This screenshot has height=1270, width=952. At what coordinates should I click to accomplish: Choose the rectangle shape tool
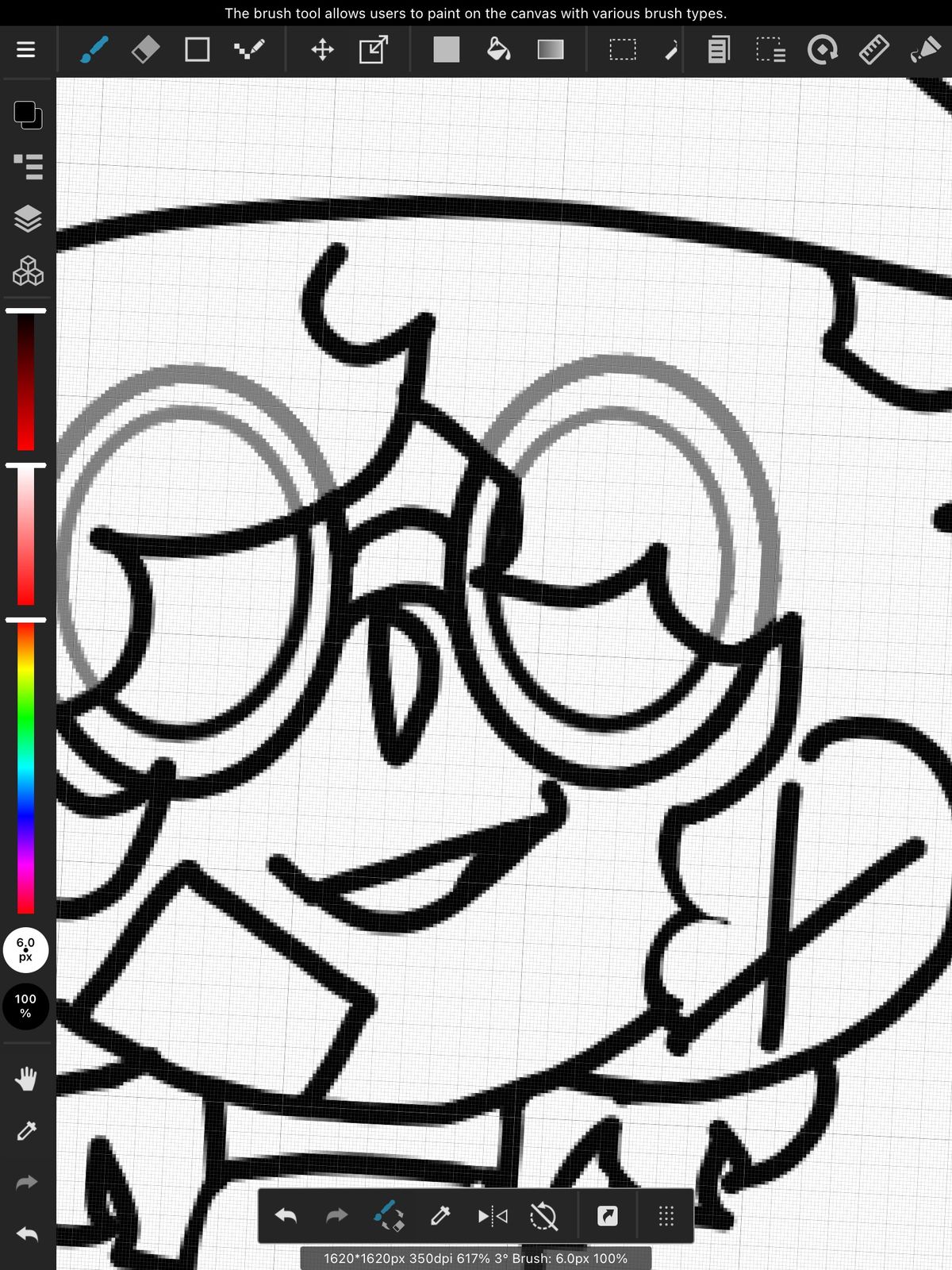click(x=197, y=50)
